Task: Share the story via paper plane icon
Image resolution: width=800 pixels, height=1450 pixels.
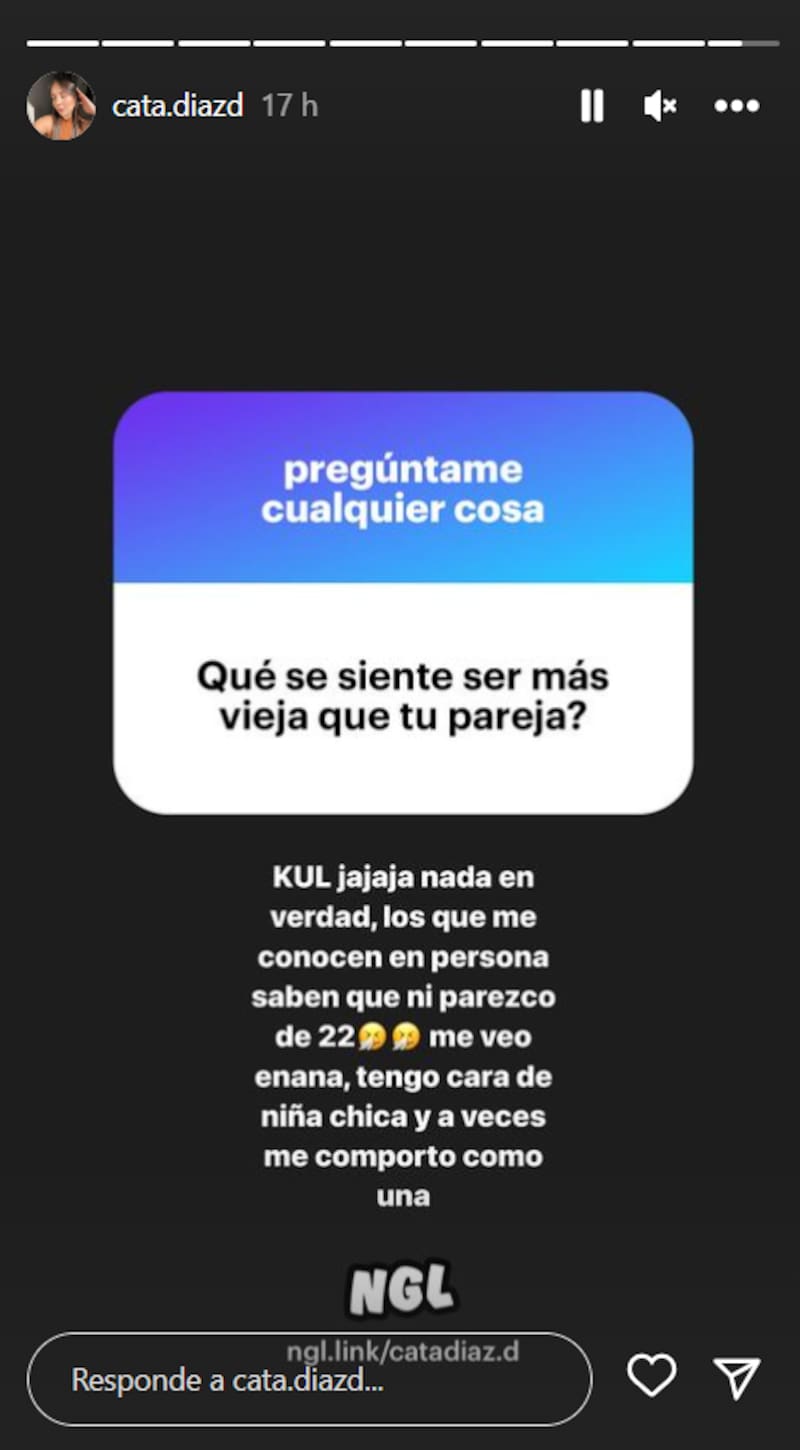Action: point(739,1378)
